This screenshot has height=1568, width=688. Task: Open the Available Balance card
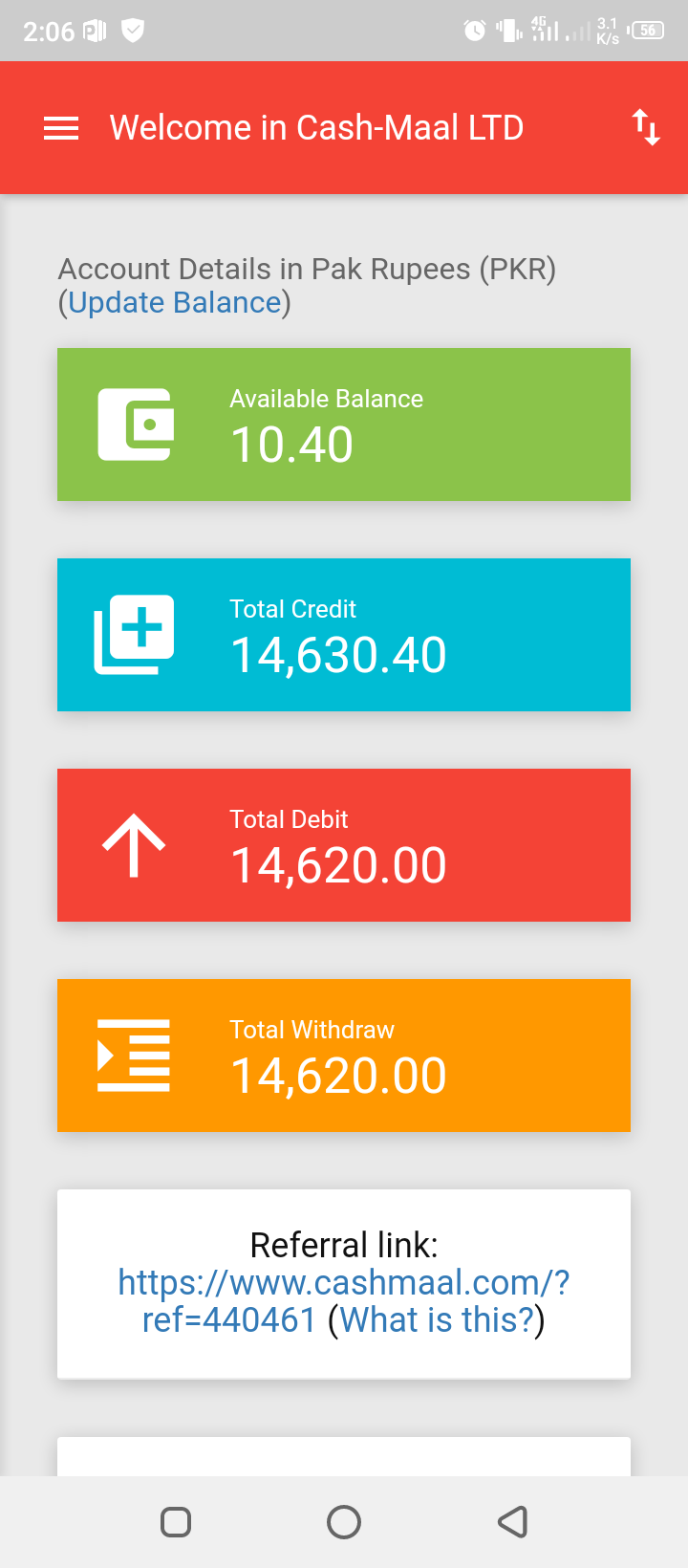344,425
